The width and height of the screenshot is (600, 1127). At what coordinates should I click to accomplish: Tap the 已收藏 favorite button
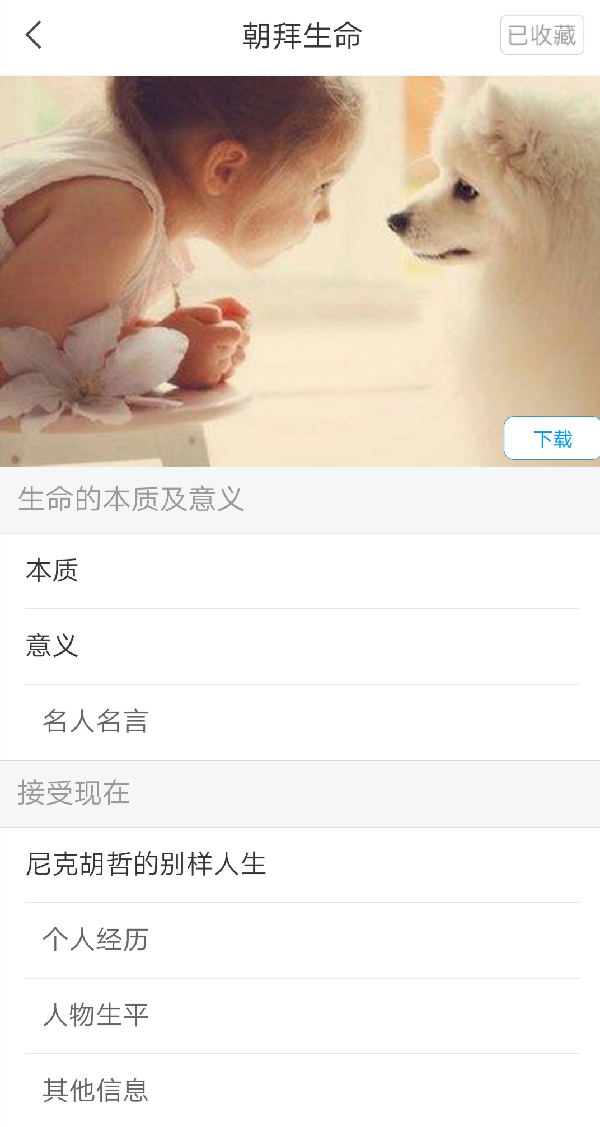pyautogui.click(x=541, y=36)
